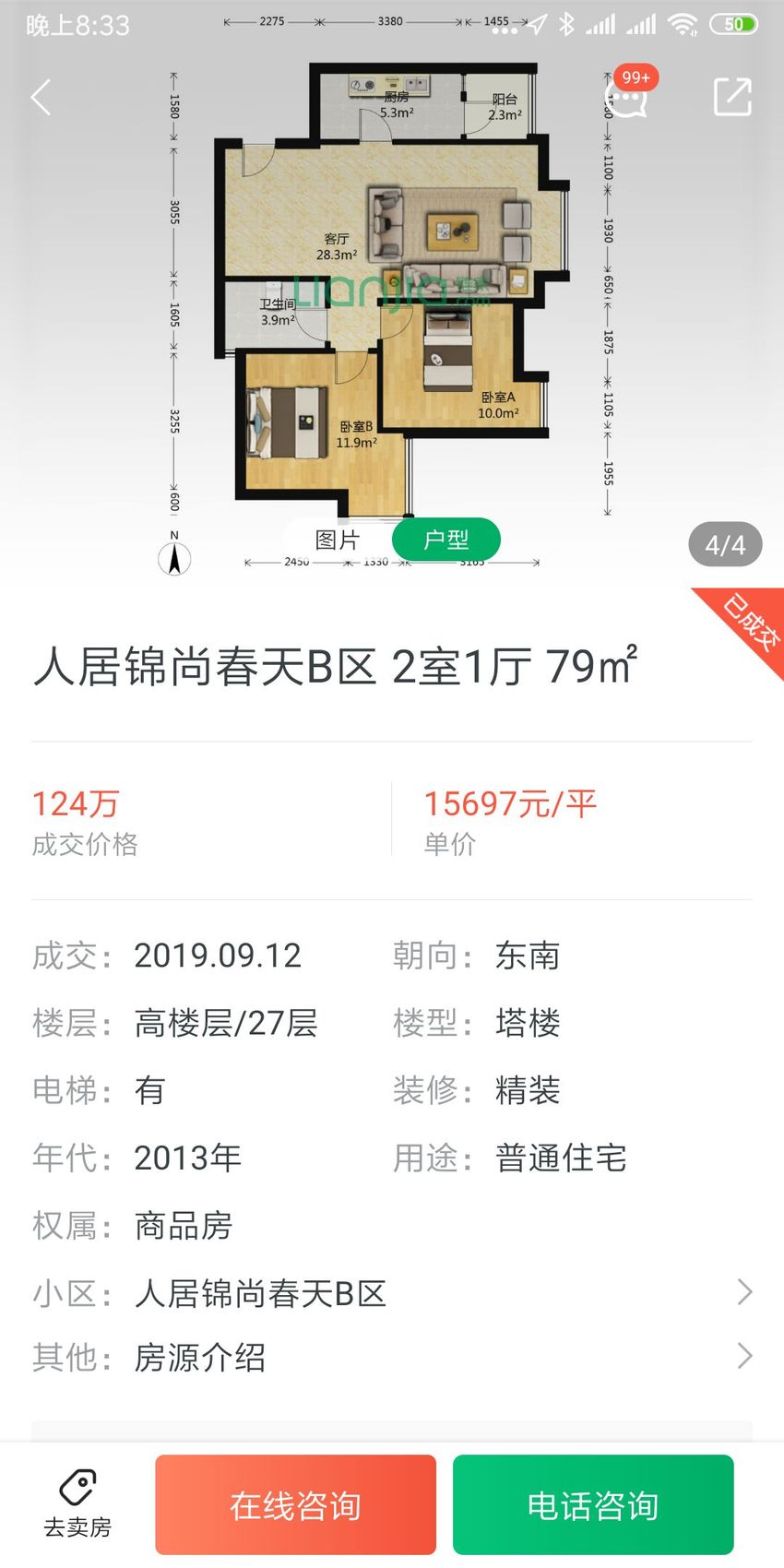Viewport: 784px width, 1568px height.
Task: Tap 电话咨询 to call an agent
Action: coord(593,1505)
